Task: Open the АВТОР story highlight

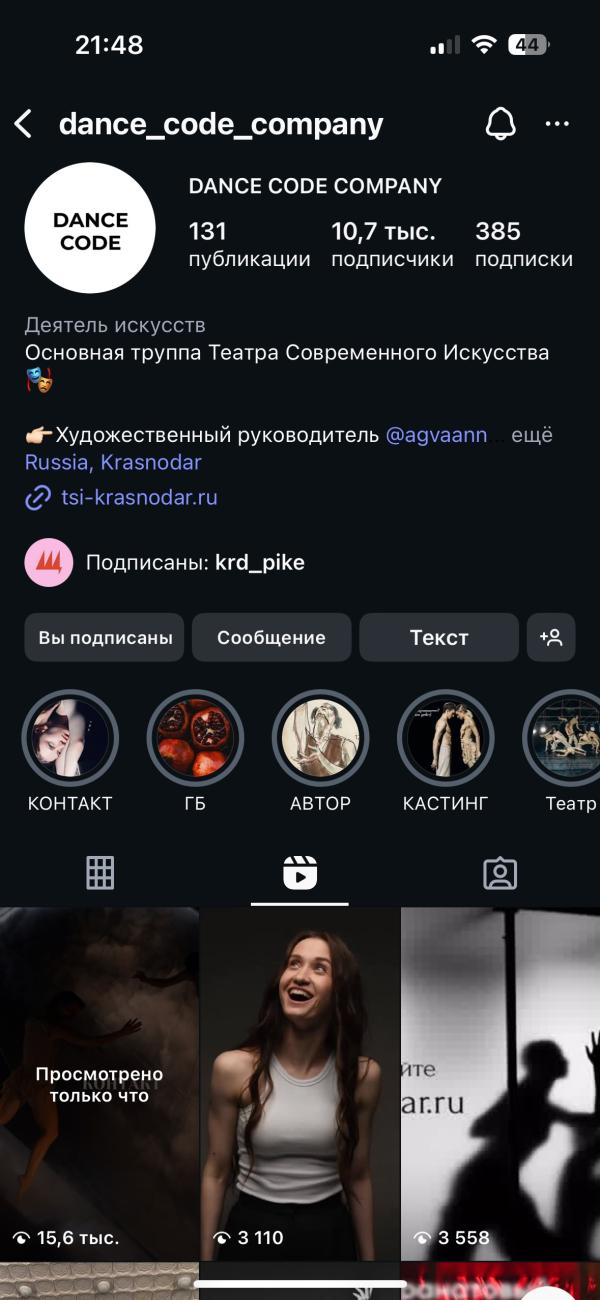Action: tap(320, 740)
